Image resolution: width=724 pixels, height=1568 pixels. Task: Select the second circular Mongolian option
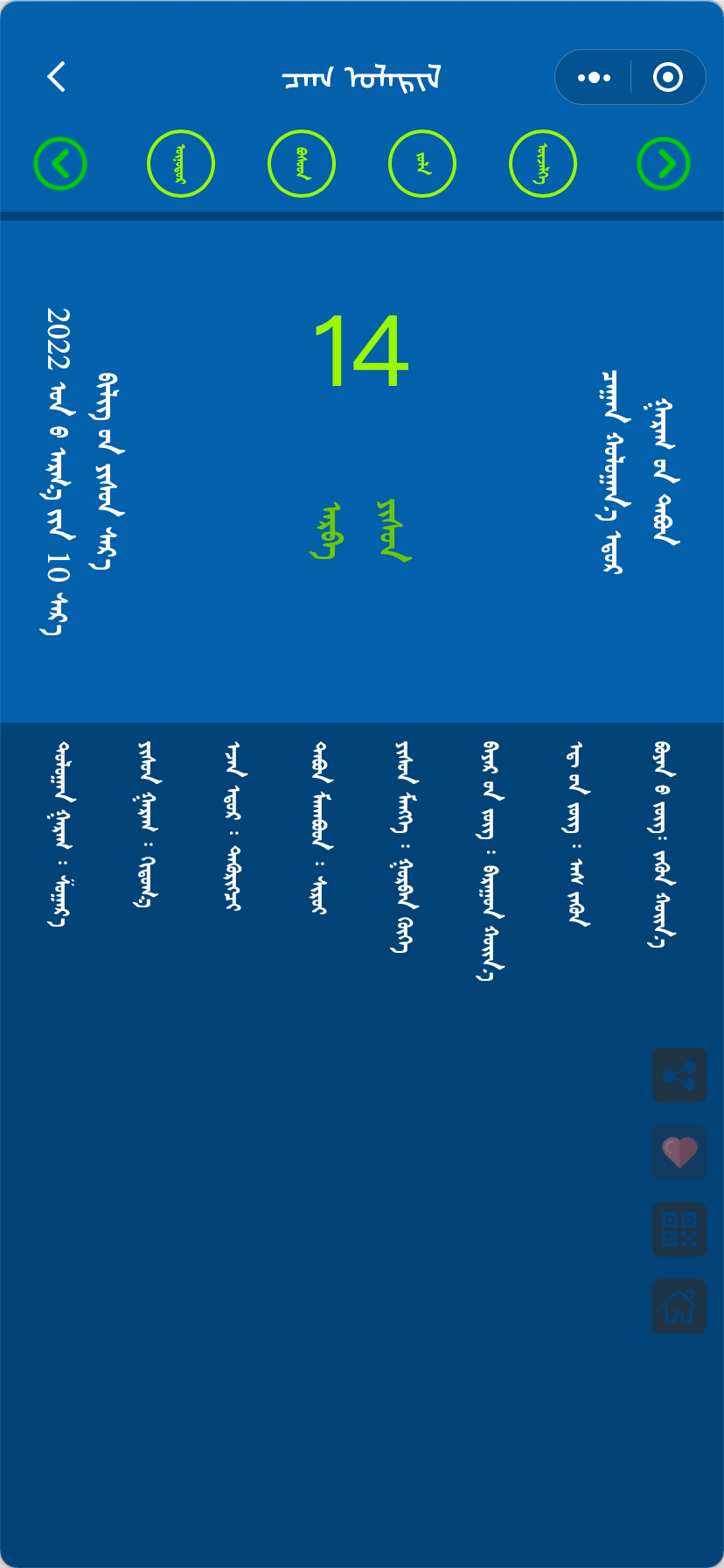pos(302,164)
